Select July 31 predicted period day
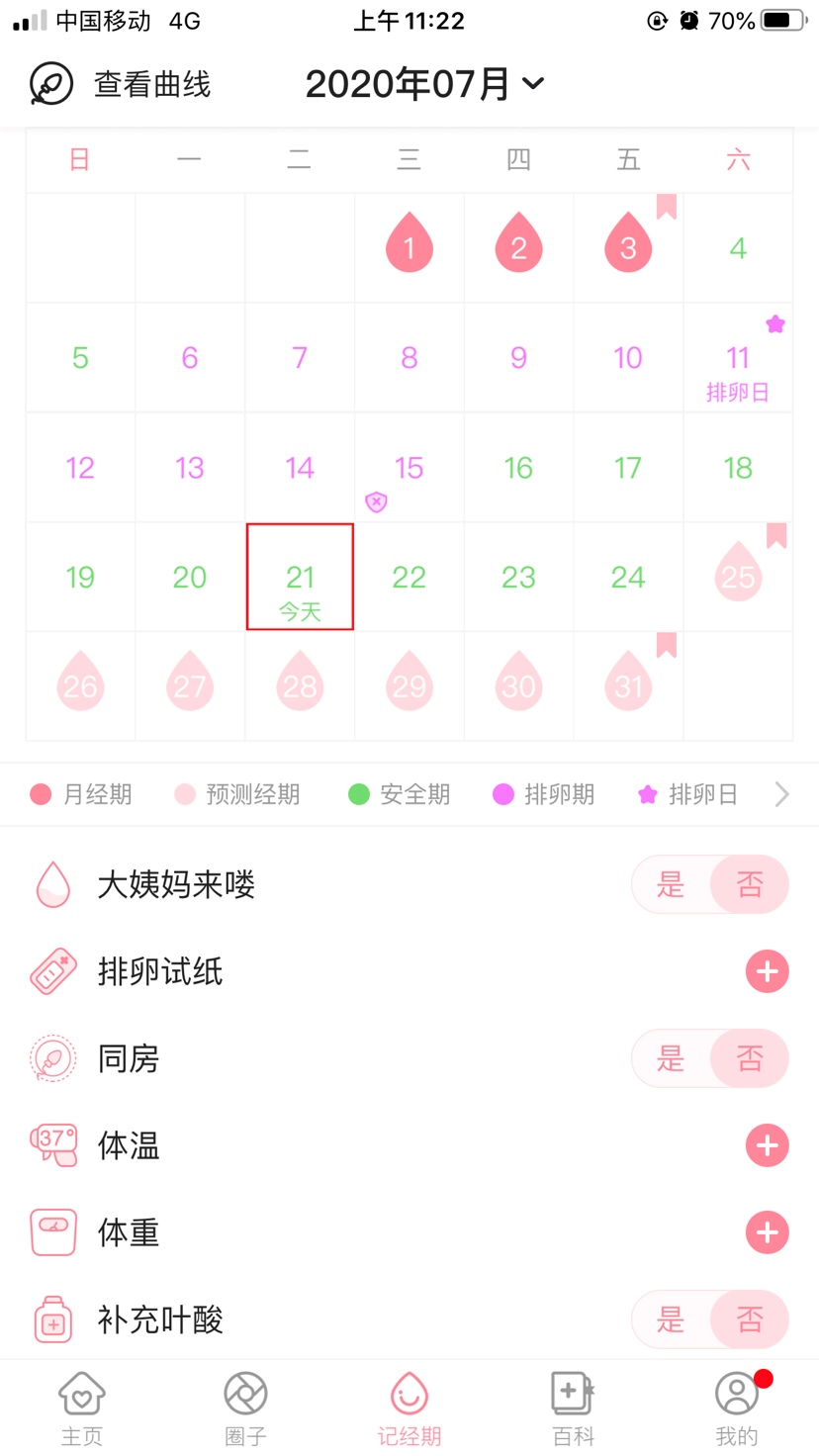Image resolution: width=819 pixels, height=1456 pixels. click(628, 685)
